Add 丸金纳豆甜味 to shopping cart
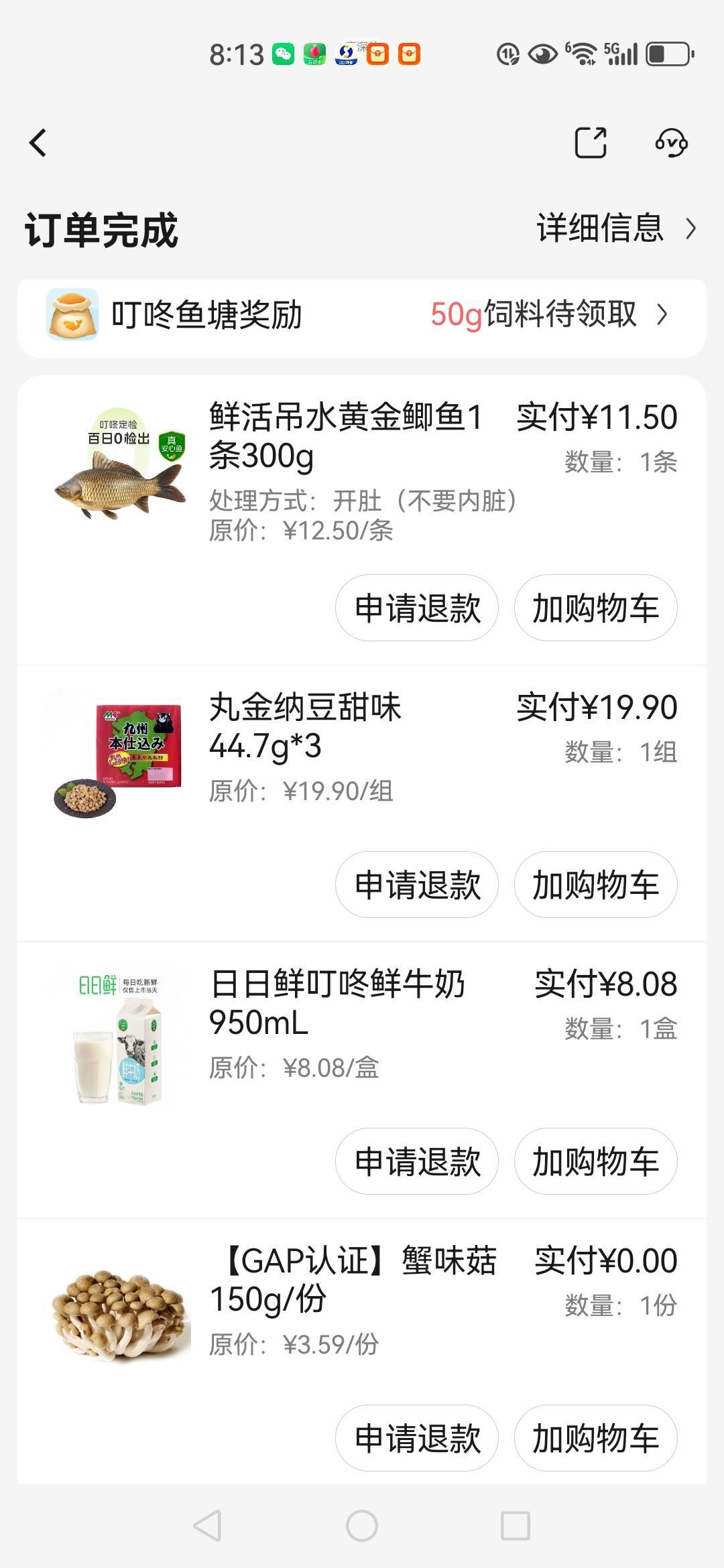The image size is (724, 1568). click(595, 885)
